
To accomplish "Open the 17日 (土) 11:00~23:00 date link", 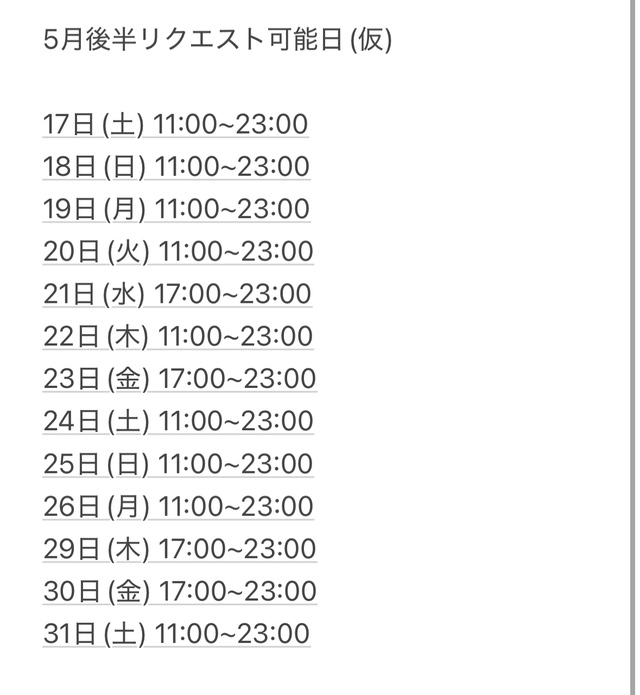I will click(x=175, y=124).
